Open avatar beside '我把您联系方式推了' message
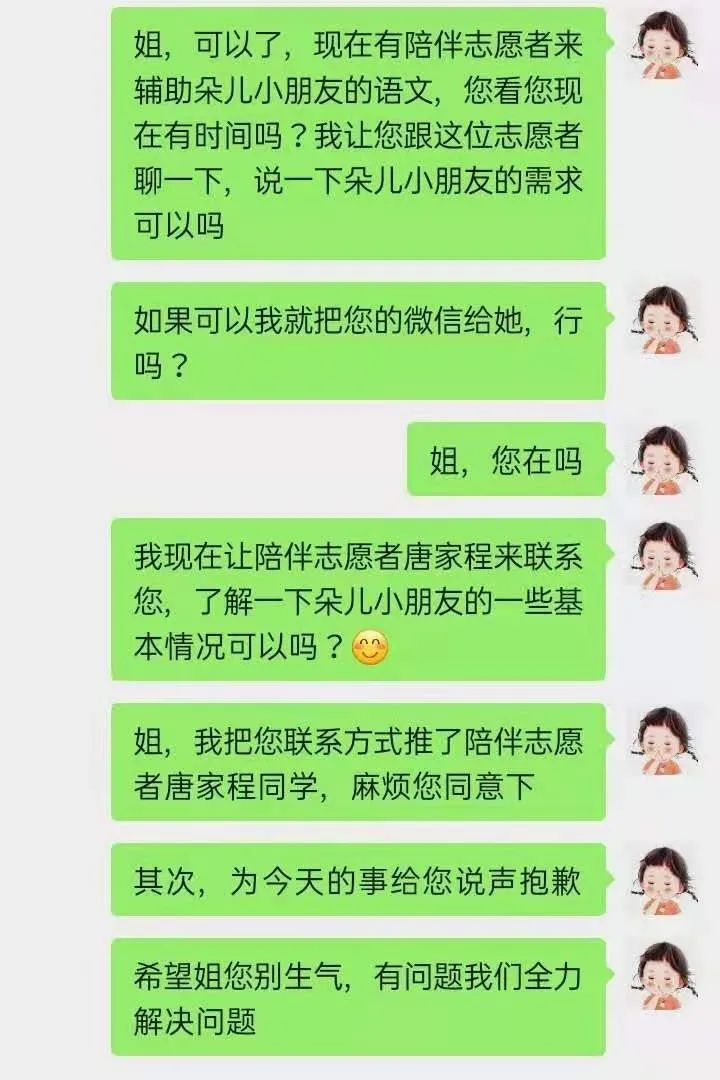720x1080 pixels. click(662, 741)
